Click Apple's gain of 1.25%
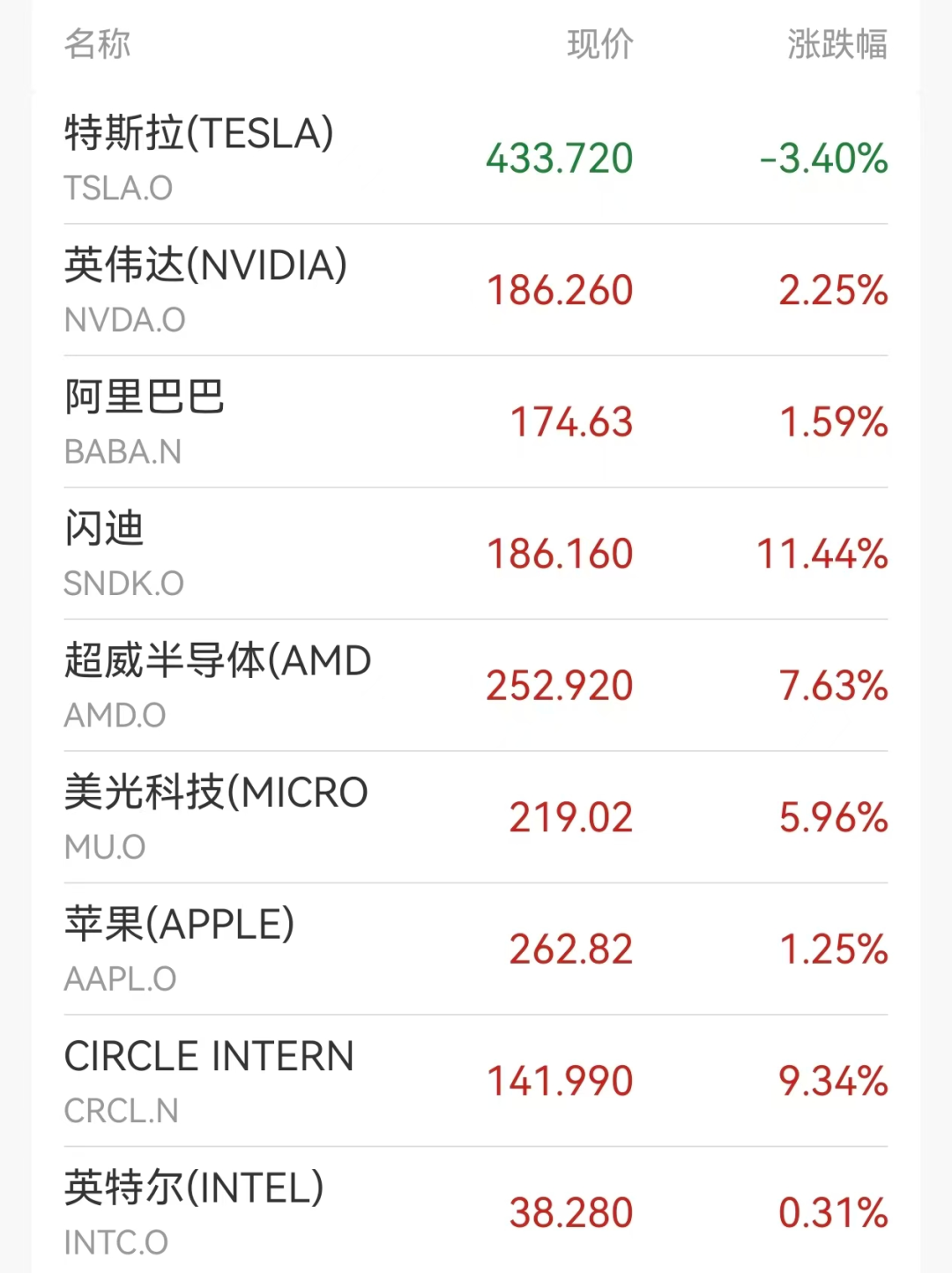This screenshot has width=952, height=1273. pyautogui.click(x=834, y=950)
